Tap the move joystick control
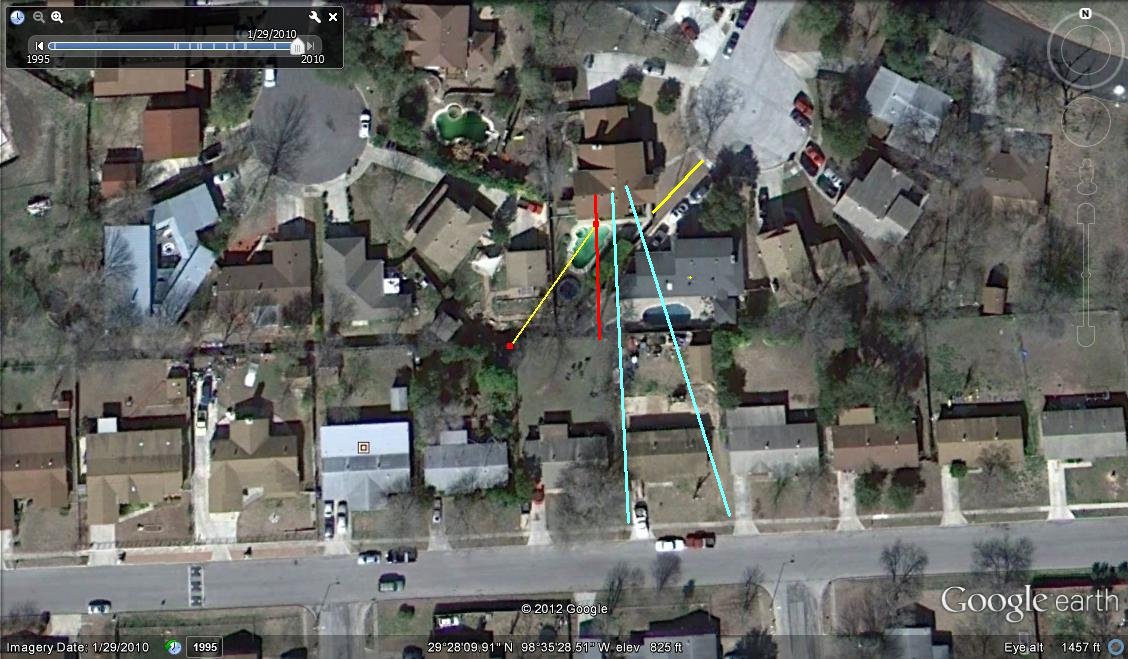 1086,120
